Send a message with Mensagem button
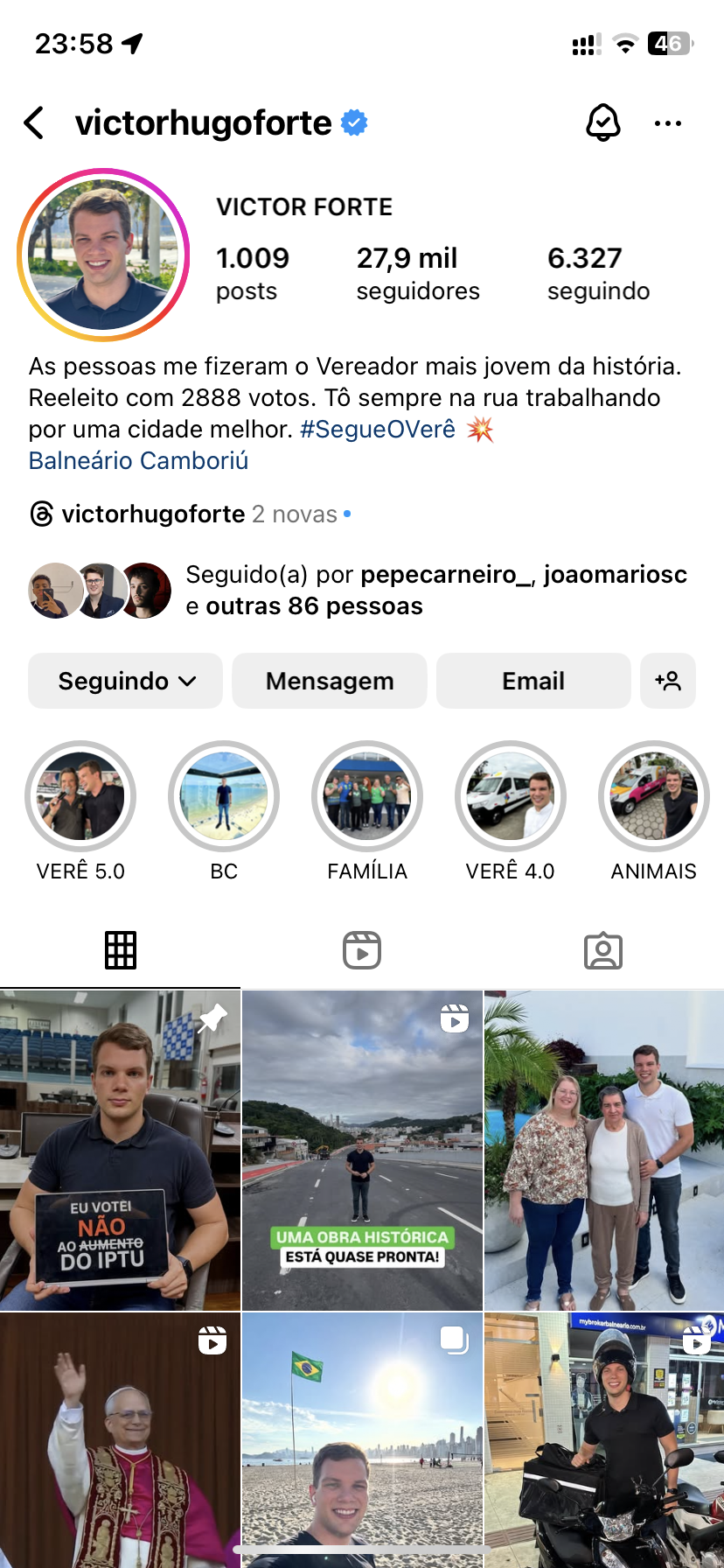 330,681
